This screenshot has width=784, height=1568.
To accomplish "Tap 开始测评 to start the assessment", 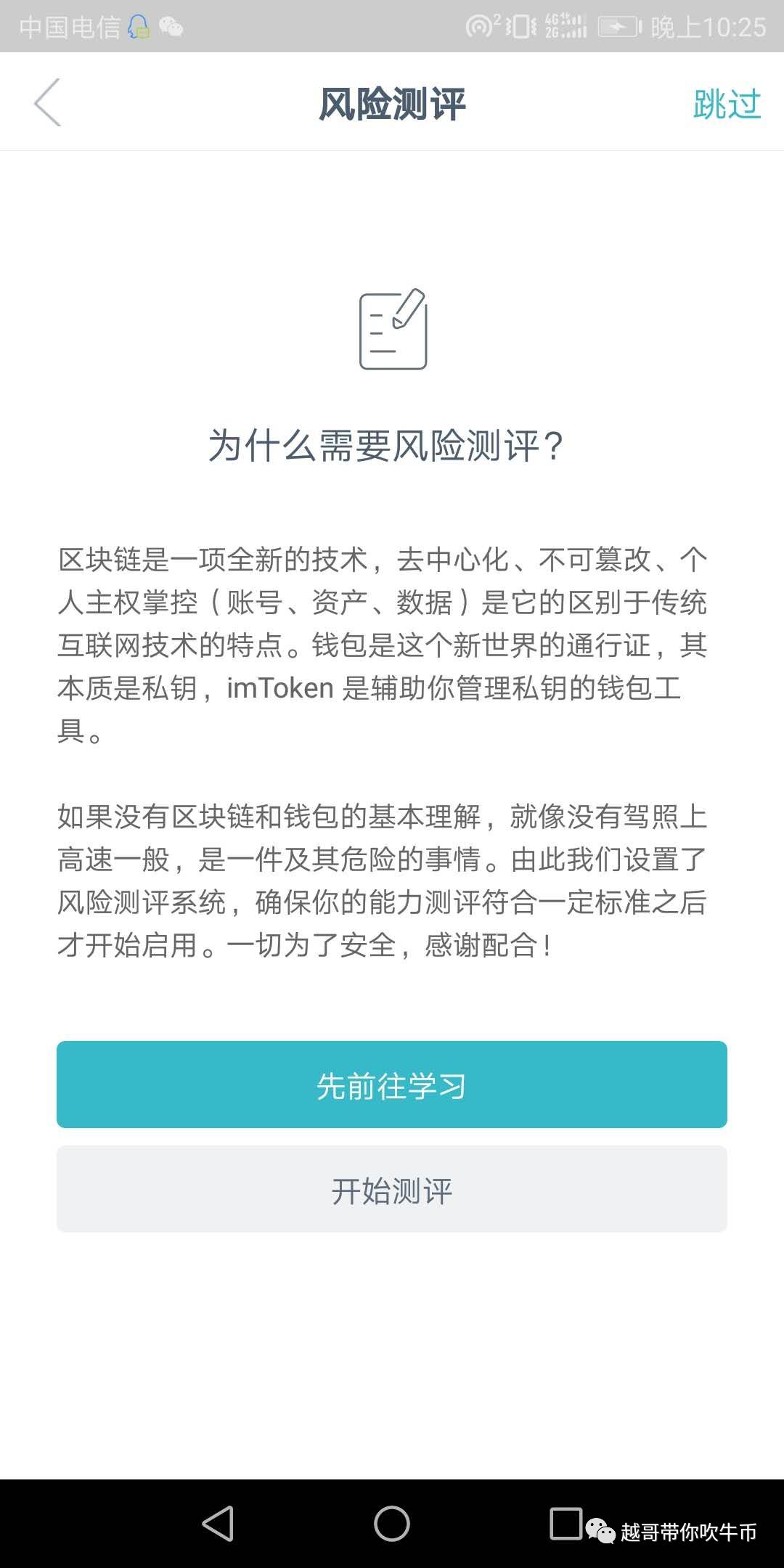I will [392, 1189].
